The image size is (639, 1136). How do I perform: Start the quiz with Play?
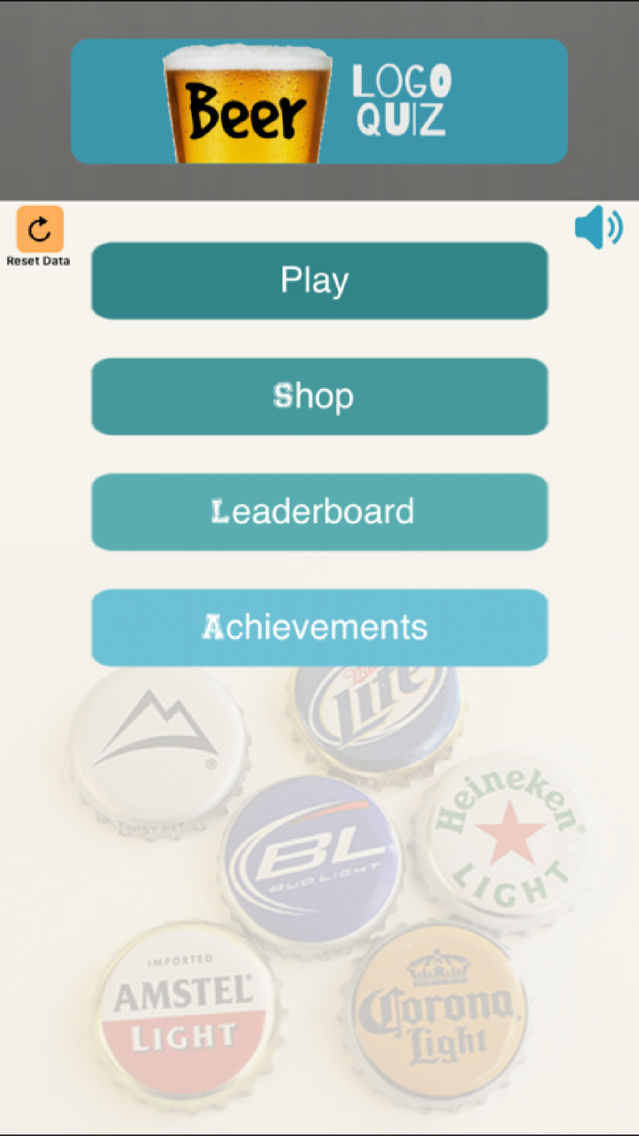[x=319, y=281]
